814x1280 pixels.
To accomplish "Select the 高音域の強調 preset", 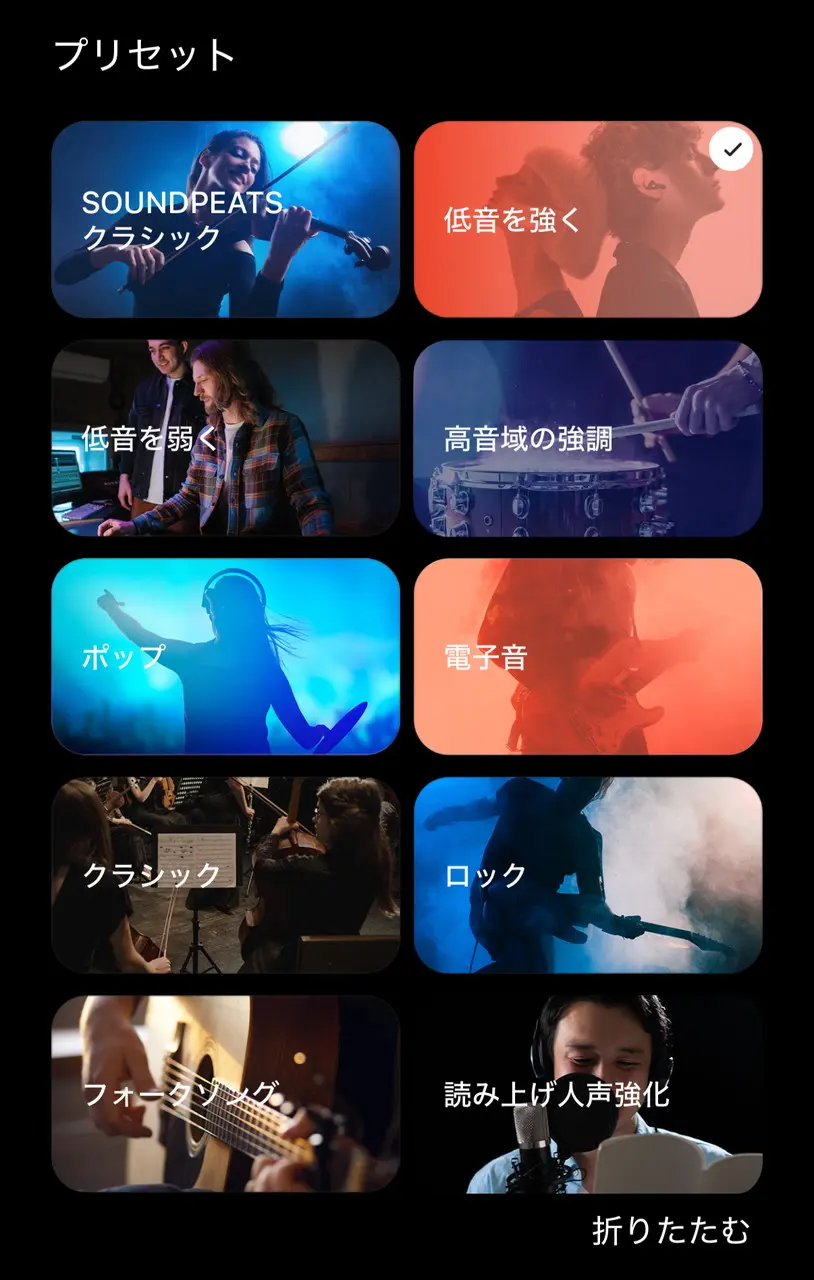I will pyautogui.click(x=588, y=438).
